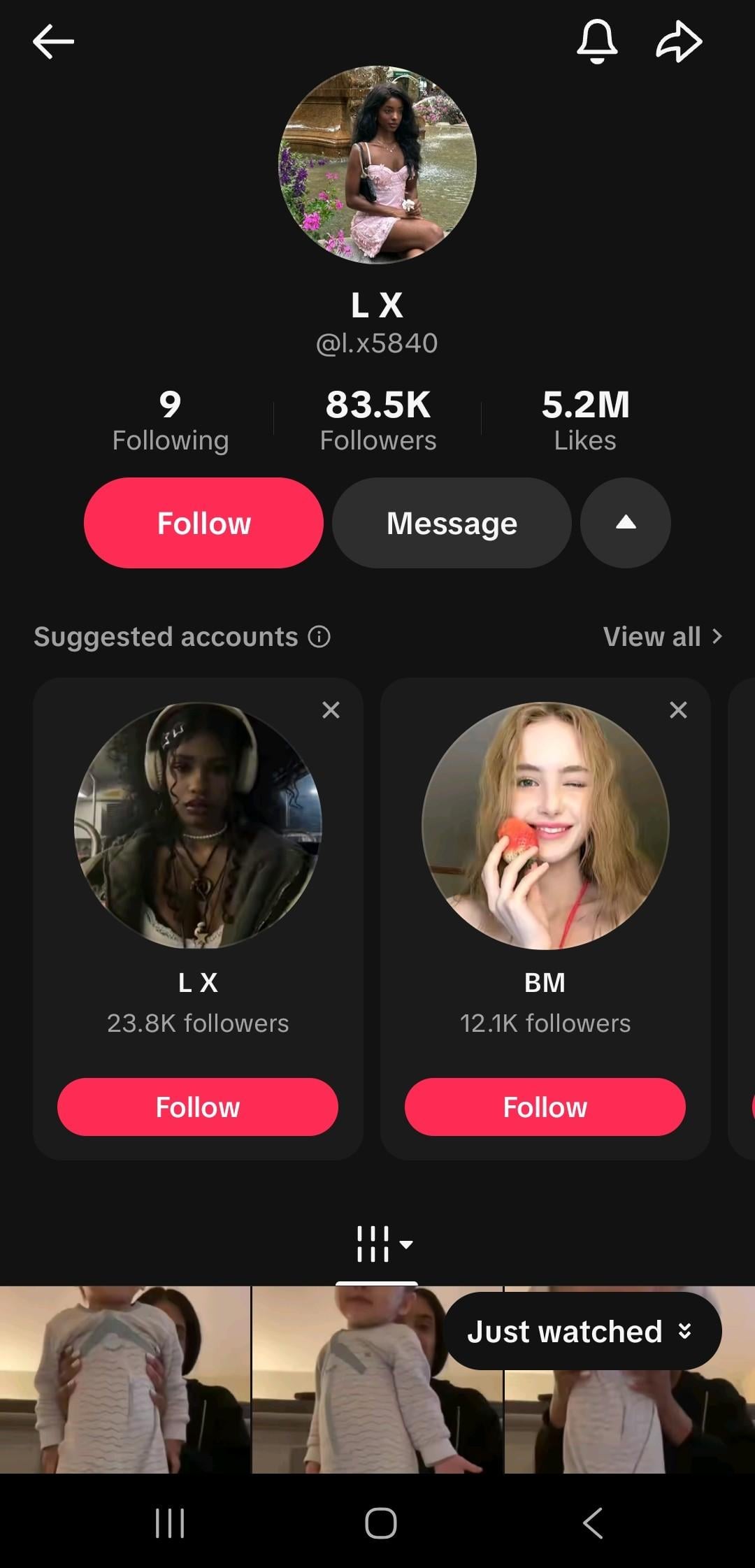Follow suggested account L X with 23.8K followers
The image size is (755, 1568).
pyautogui.click(x=198, y=1107)
